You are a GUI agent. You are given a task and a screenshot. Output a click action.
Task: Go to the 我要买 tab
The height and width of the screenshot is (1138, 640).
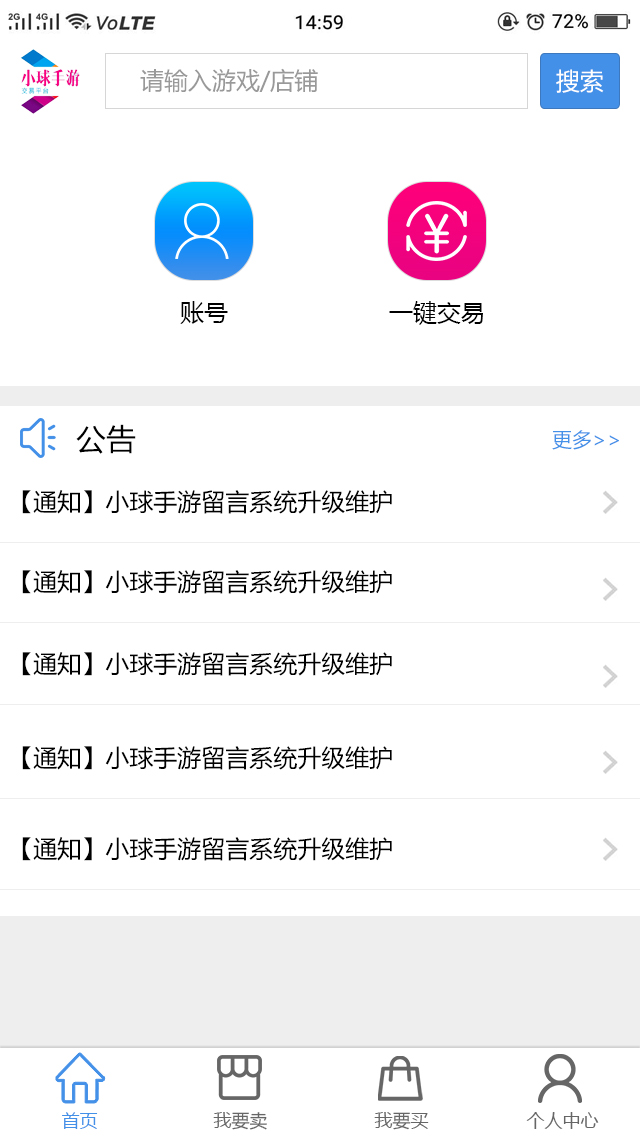(x=400, y=1092)
